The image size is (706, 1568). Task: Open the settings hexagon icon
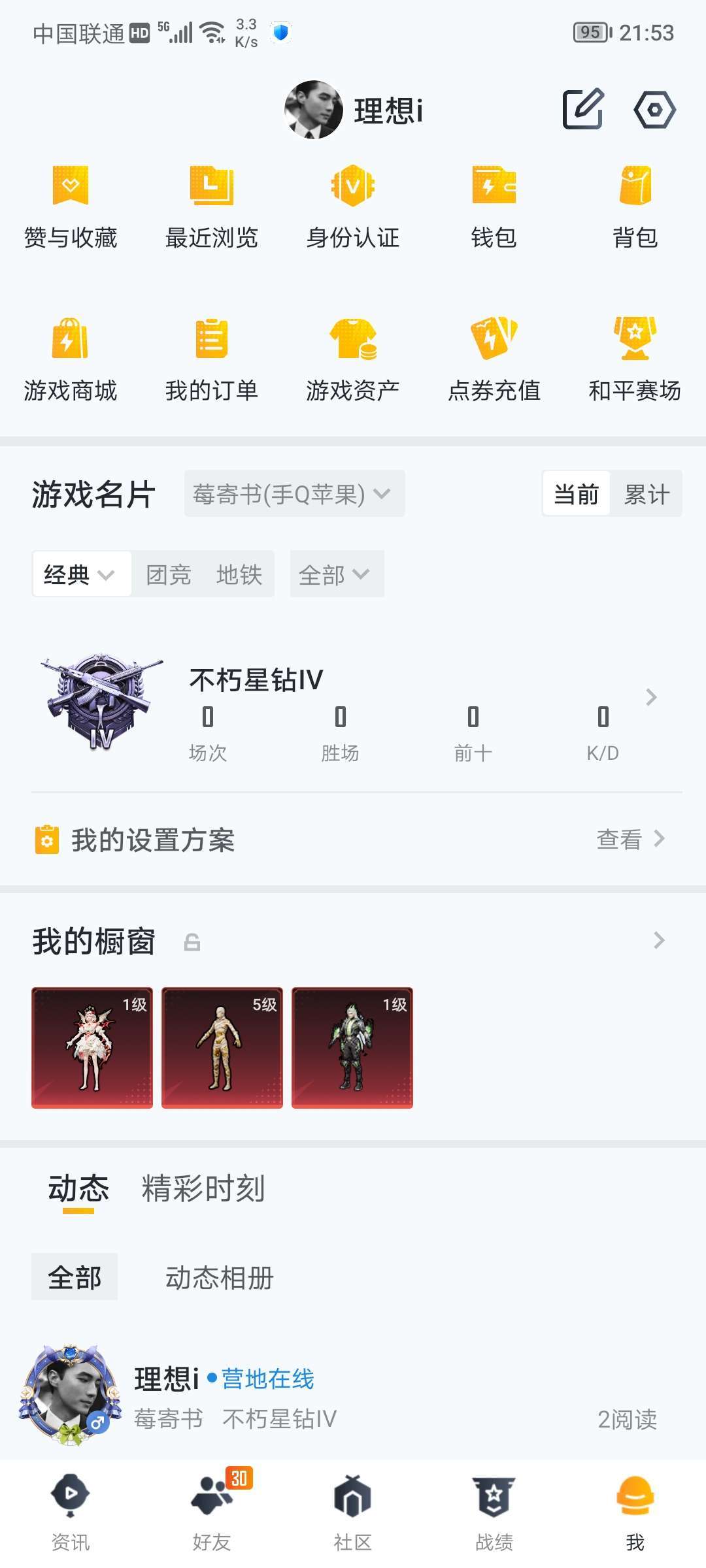click(654, 109)
